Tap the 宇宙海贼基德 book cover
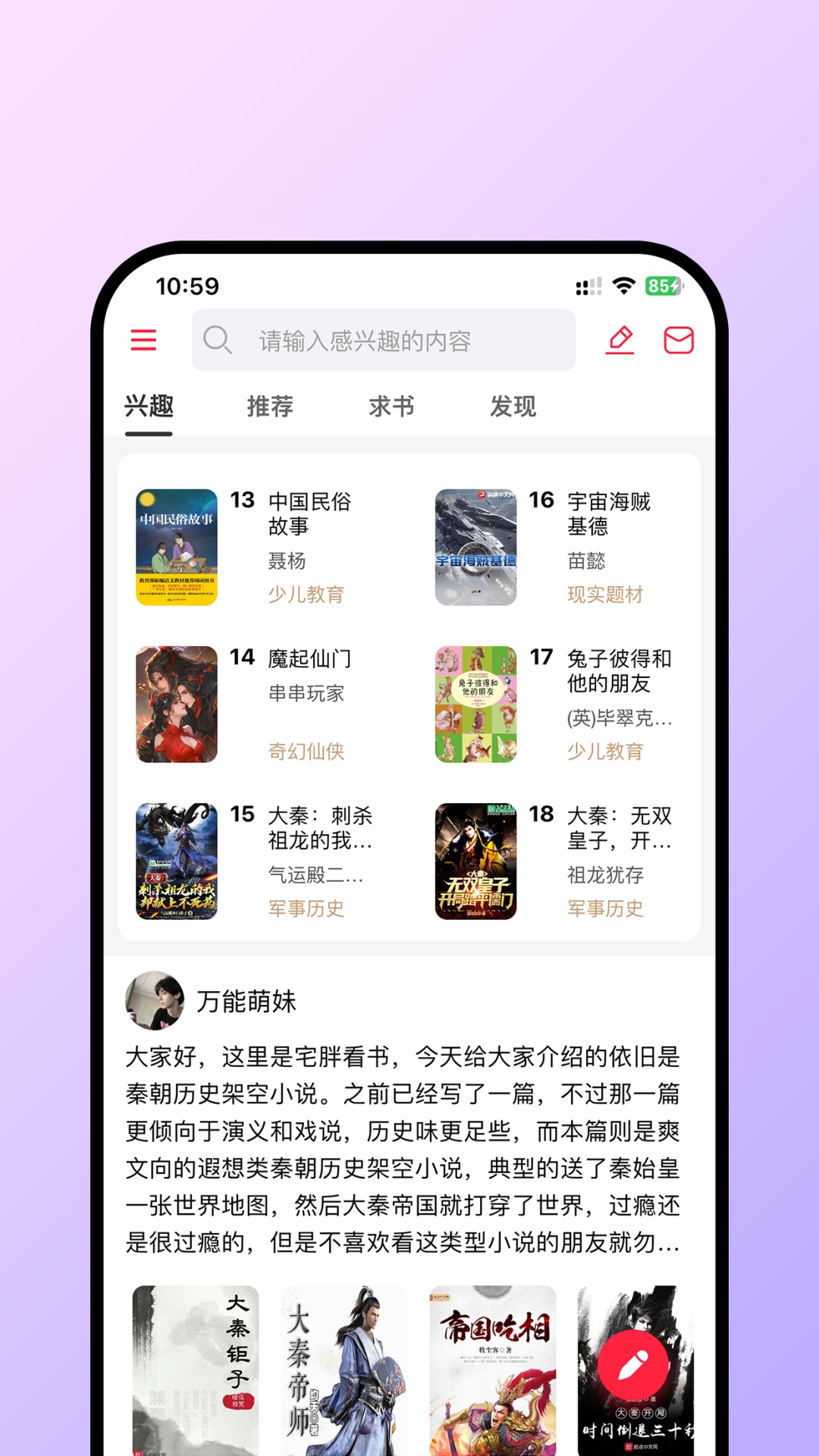The height and width of the screenshot is (1456, 819). [475, 544]
